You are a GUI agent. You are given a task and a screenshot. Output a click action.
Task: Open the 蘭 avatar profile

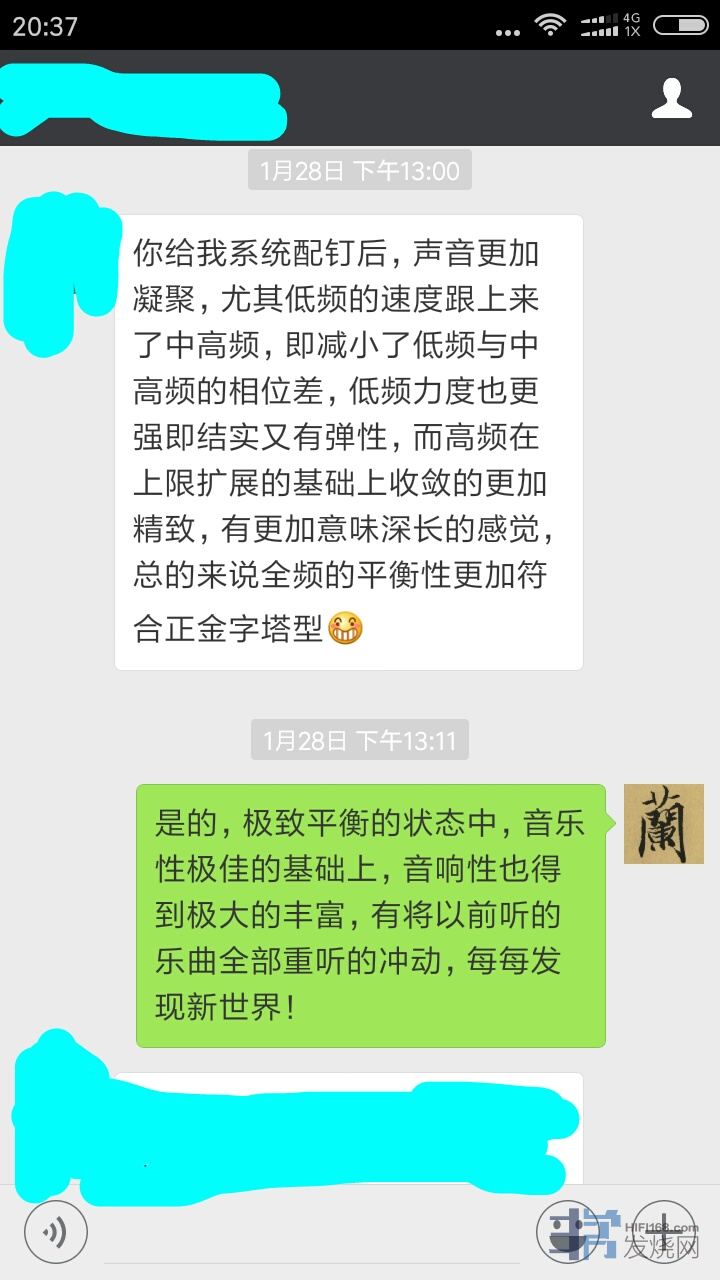[x=664, y=824]
